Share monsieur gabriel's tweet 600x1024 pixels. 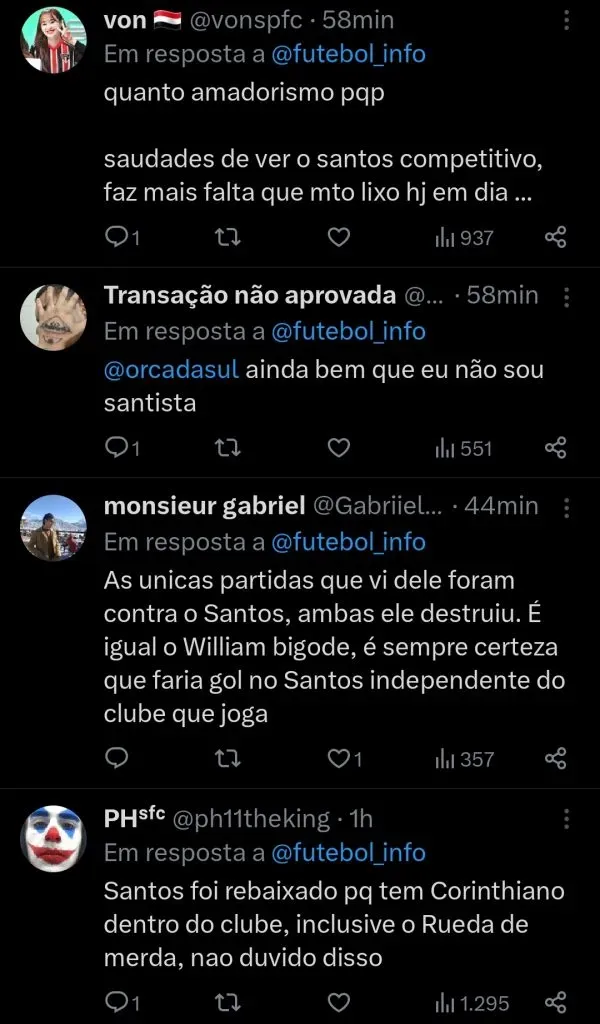(556, 759)
